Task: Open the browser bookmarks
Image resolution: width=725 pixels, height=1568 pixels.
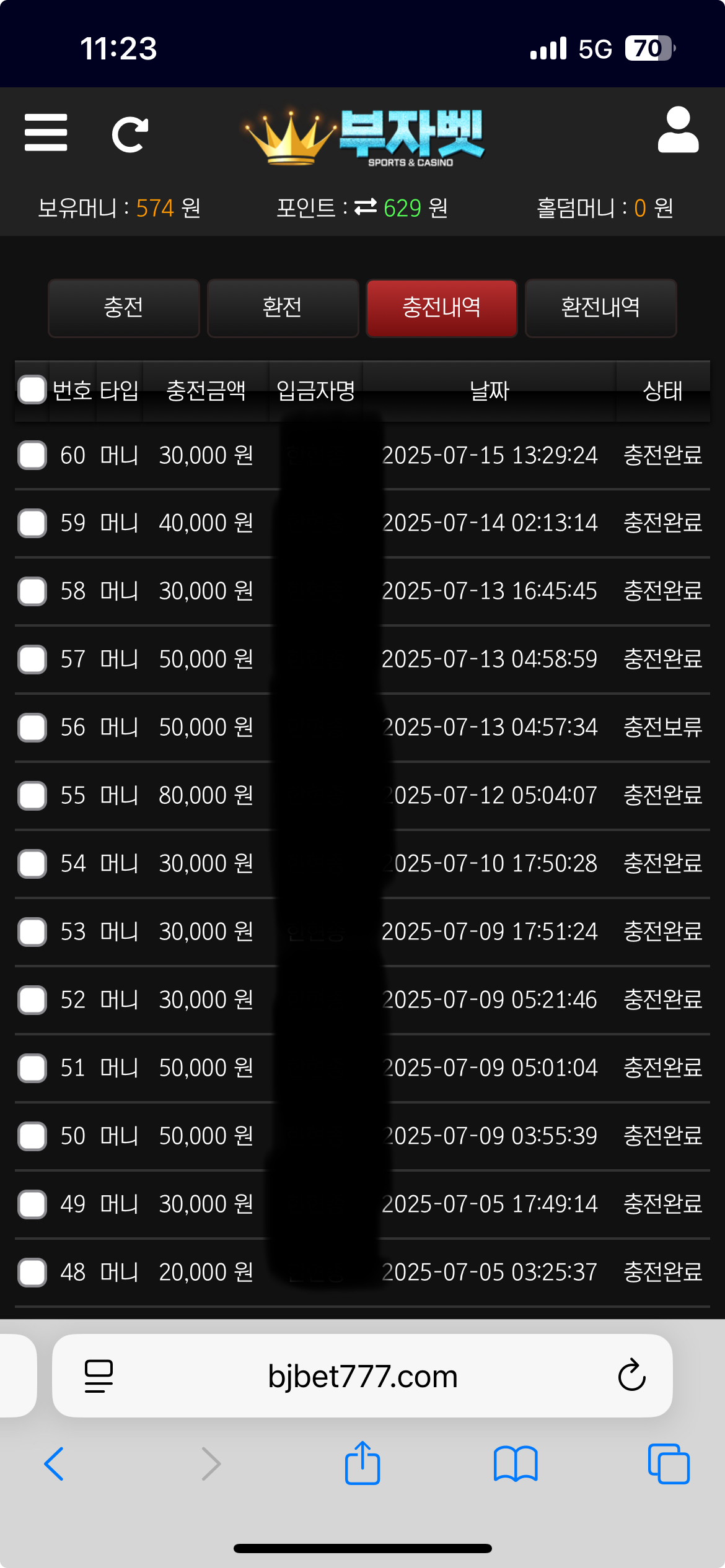Action: pos(516,1463)
